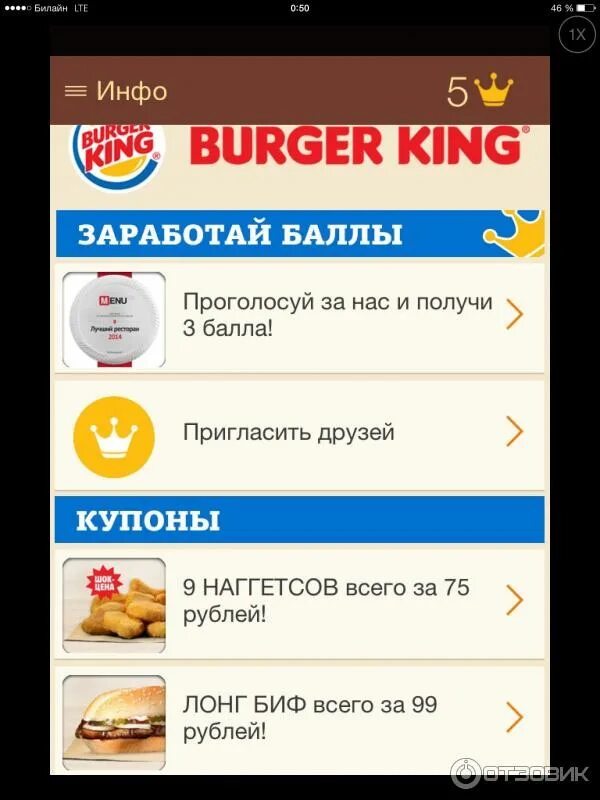Open 'Проголосуй за нас и получи 3 балла'
Screen dimensions: 600x800
tap(300, 316)
